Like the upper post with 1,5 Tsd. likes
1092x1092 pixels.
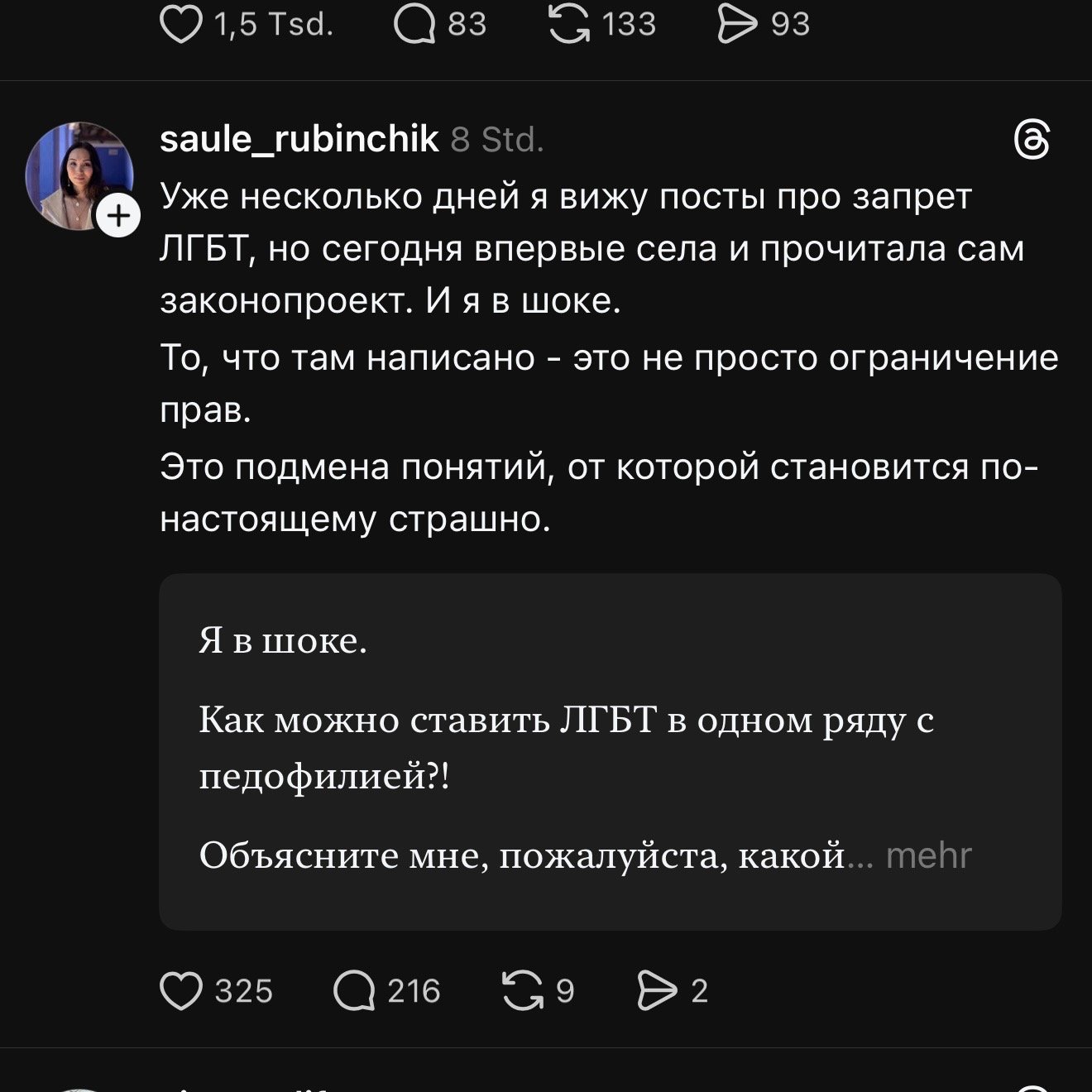click(x=181, y=24)
